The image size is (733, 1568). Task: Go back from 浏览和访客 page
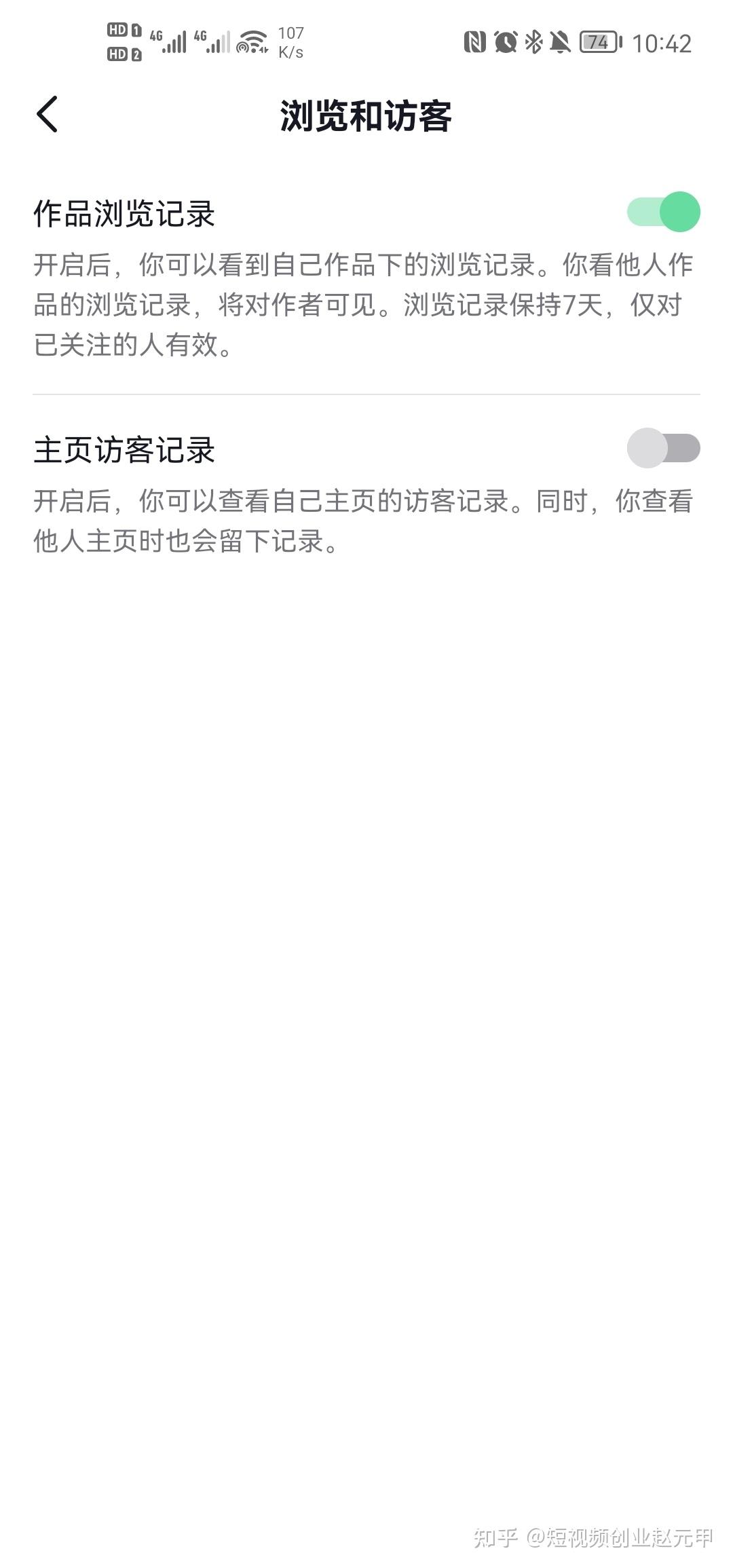pos(48,114)
